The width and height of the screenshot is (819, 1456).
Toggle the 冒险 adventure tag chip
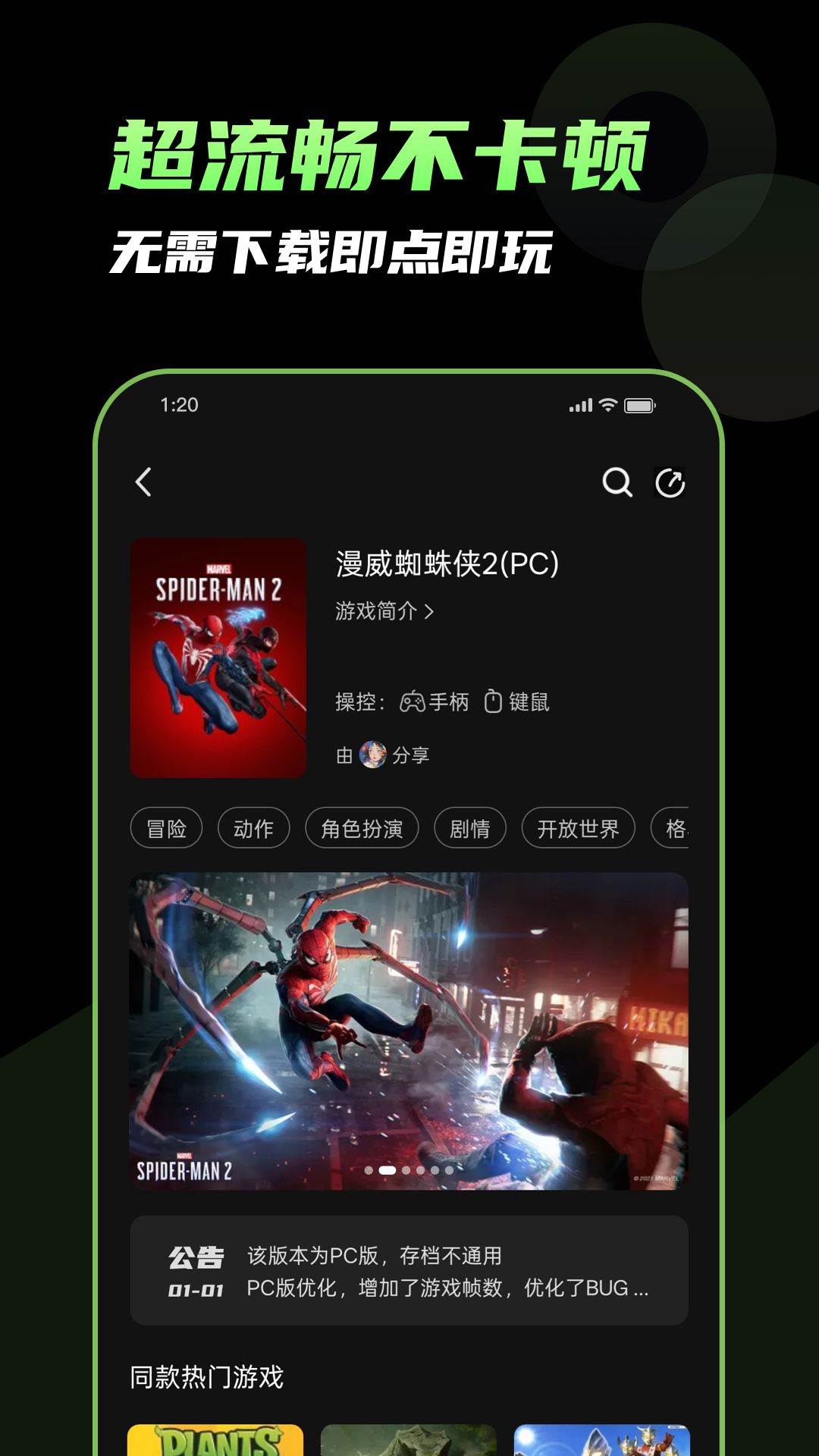166,828
